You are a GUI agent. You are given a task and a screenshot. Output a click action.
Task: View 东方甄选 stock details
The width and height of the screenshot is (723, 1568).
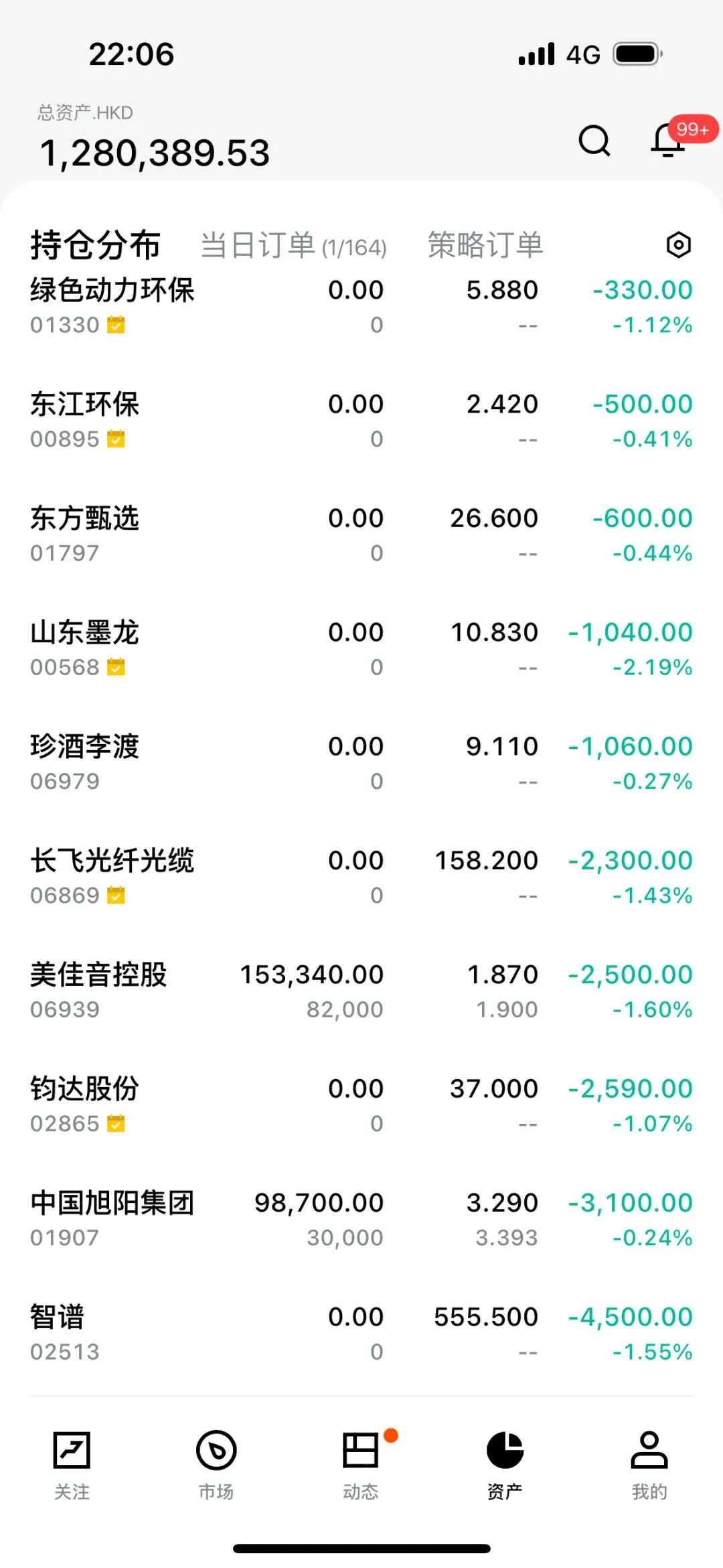[x=361, y=534]
